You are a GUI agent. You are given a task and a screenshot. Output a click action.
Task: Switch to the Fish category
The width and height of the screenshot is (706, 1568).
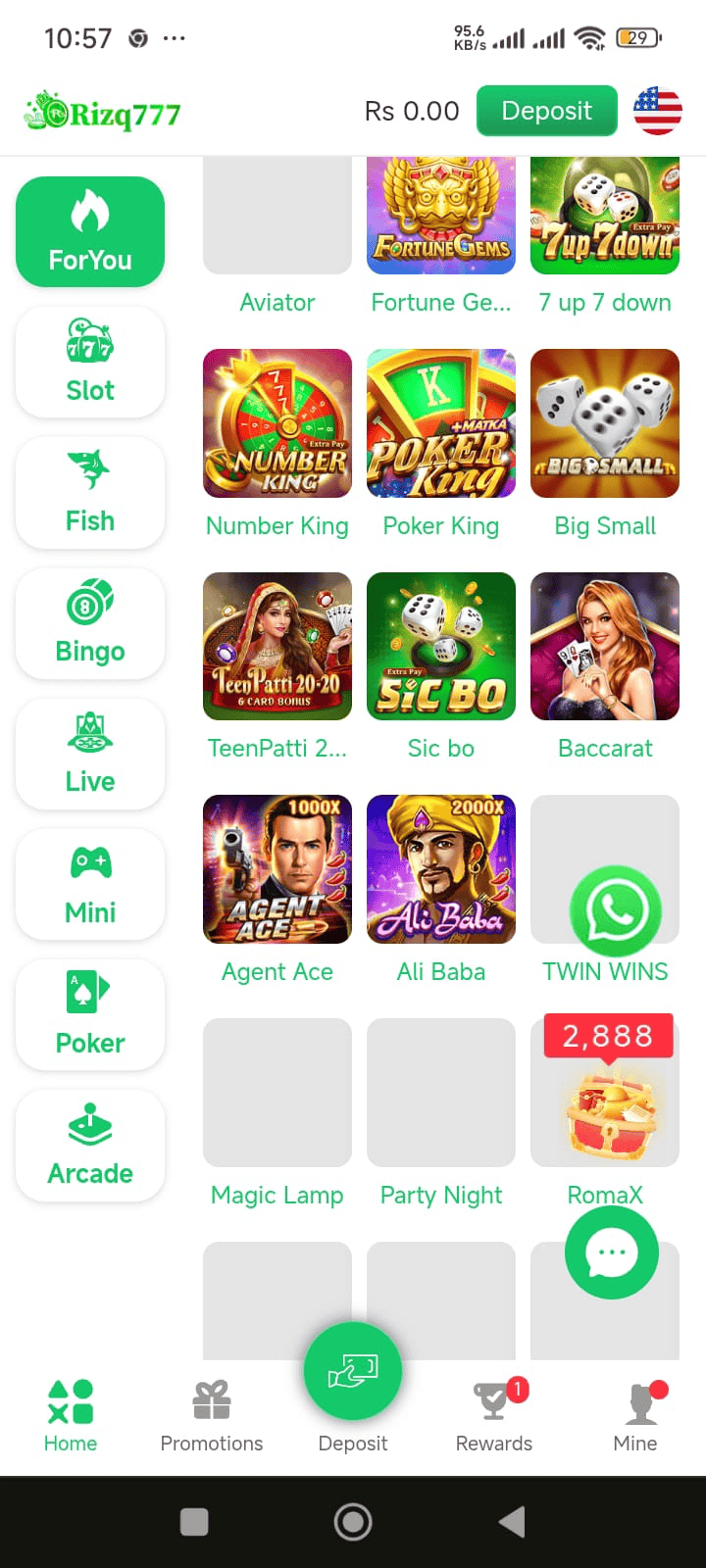coord(90,492)
